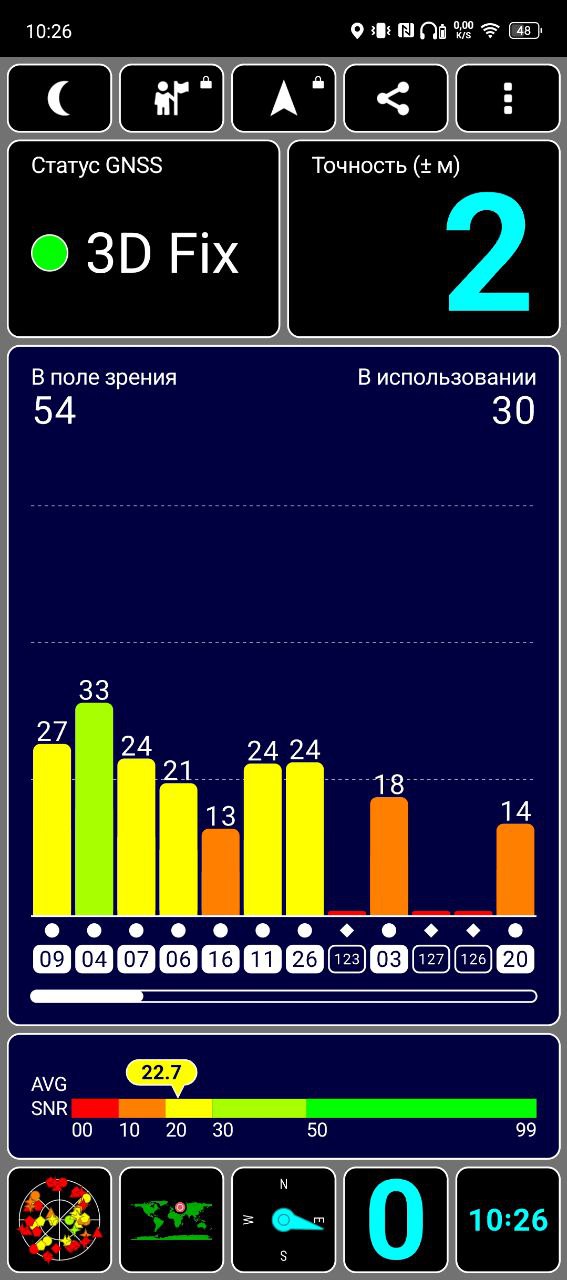The width and height of the screenshot is (567, 1280).
Task: Open the AVG SNR panel
Action: pyautogui.click(x=284, y=1097)
